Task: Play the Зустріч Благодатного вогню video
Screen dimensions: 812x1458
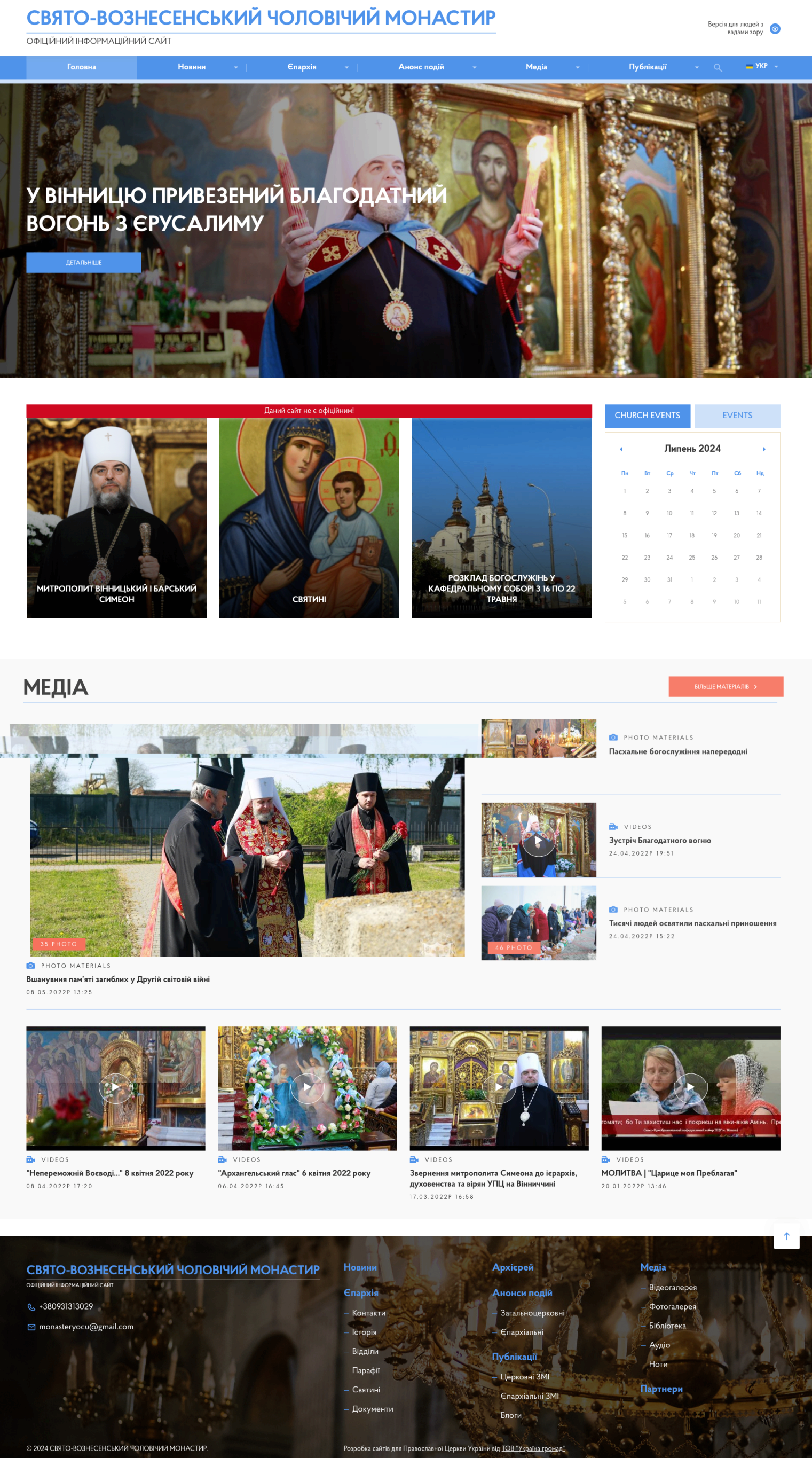Action: [x=538, y=840]
